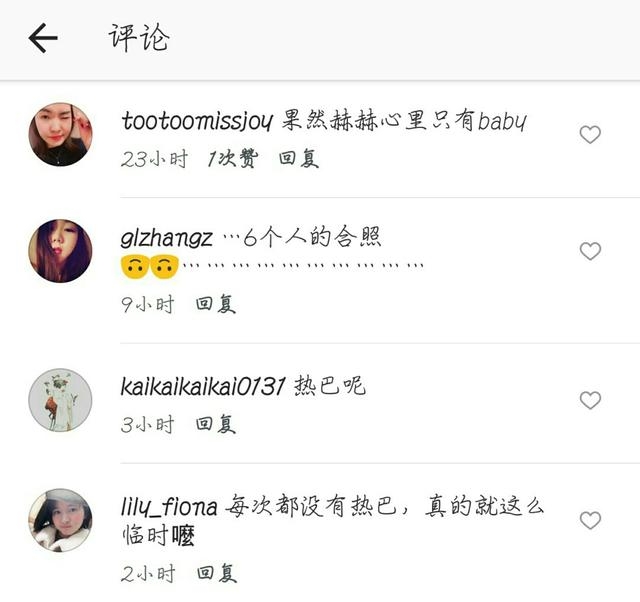Reply to glzhangz's comment
The width and height of the screenshot is (640, 602).
(x=215, y=305)
